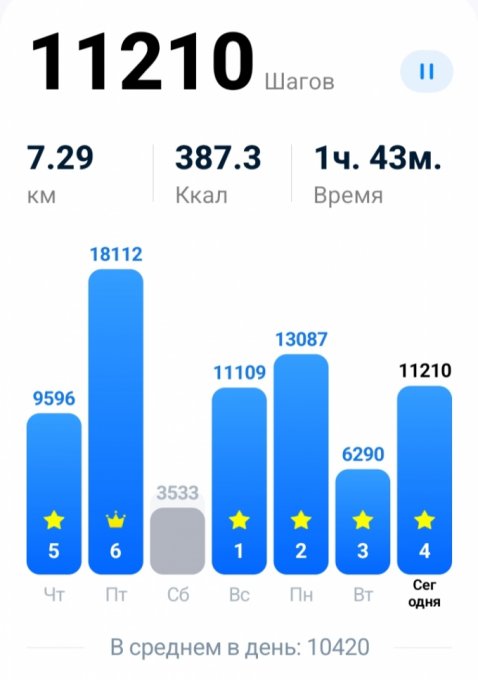Select the Tuesday bar showing 6290 steps
Image resolution: width=478 pixels, height=680 pixels.
click(363, 522)
